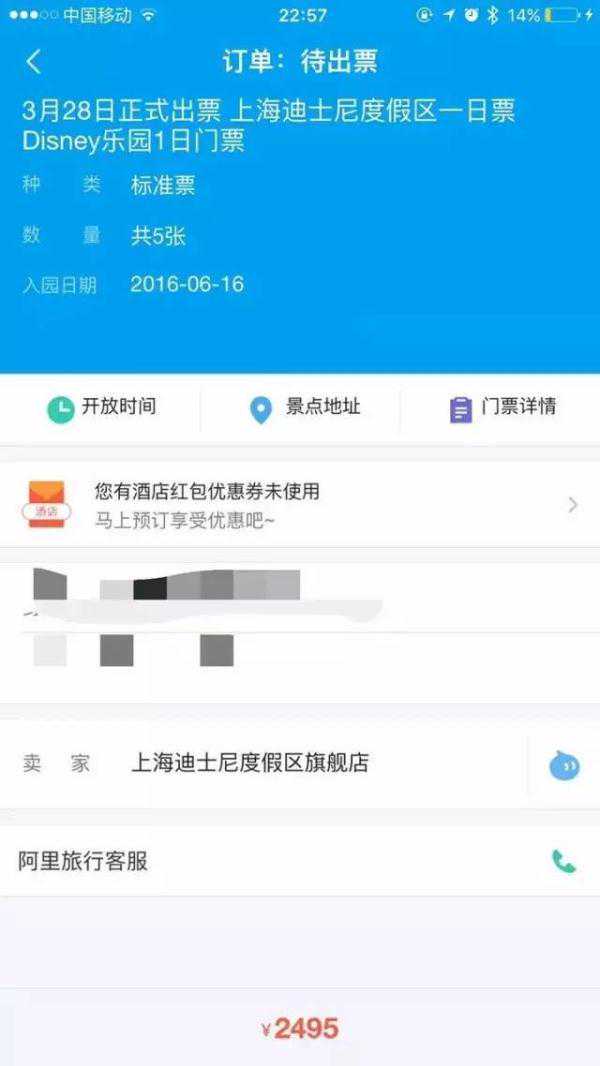600x1066 pixels.
Task: Open 开放时间 opening hours
Action: tap(101, 407)
